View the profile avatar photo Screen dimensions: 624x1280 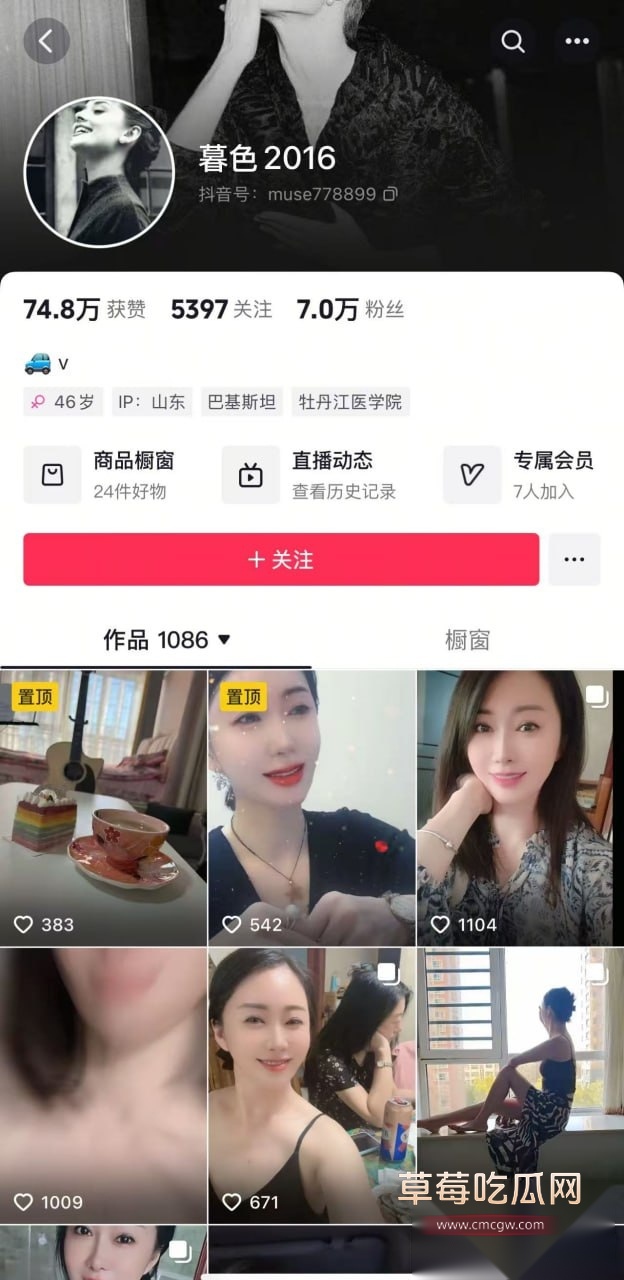(99, 172)
